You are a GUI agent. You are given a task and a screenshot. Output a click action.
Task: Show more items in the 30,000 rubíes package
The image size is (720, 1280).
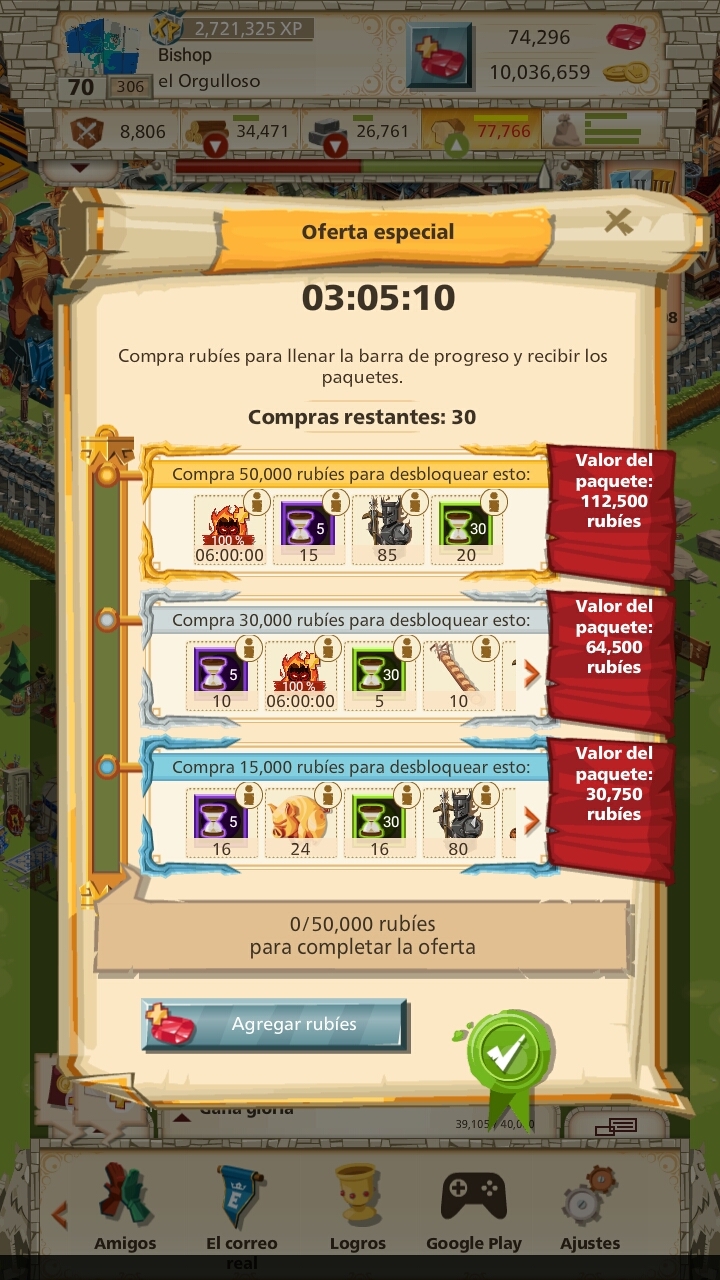pyautogui.click(x=532, y=673)
